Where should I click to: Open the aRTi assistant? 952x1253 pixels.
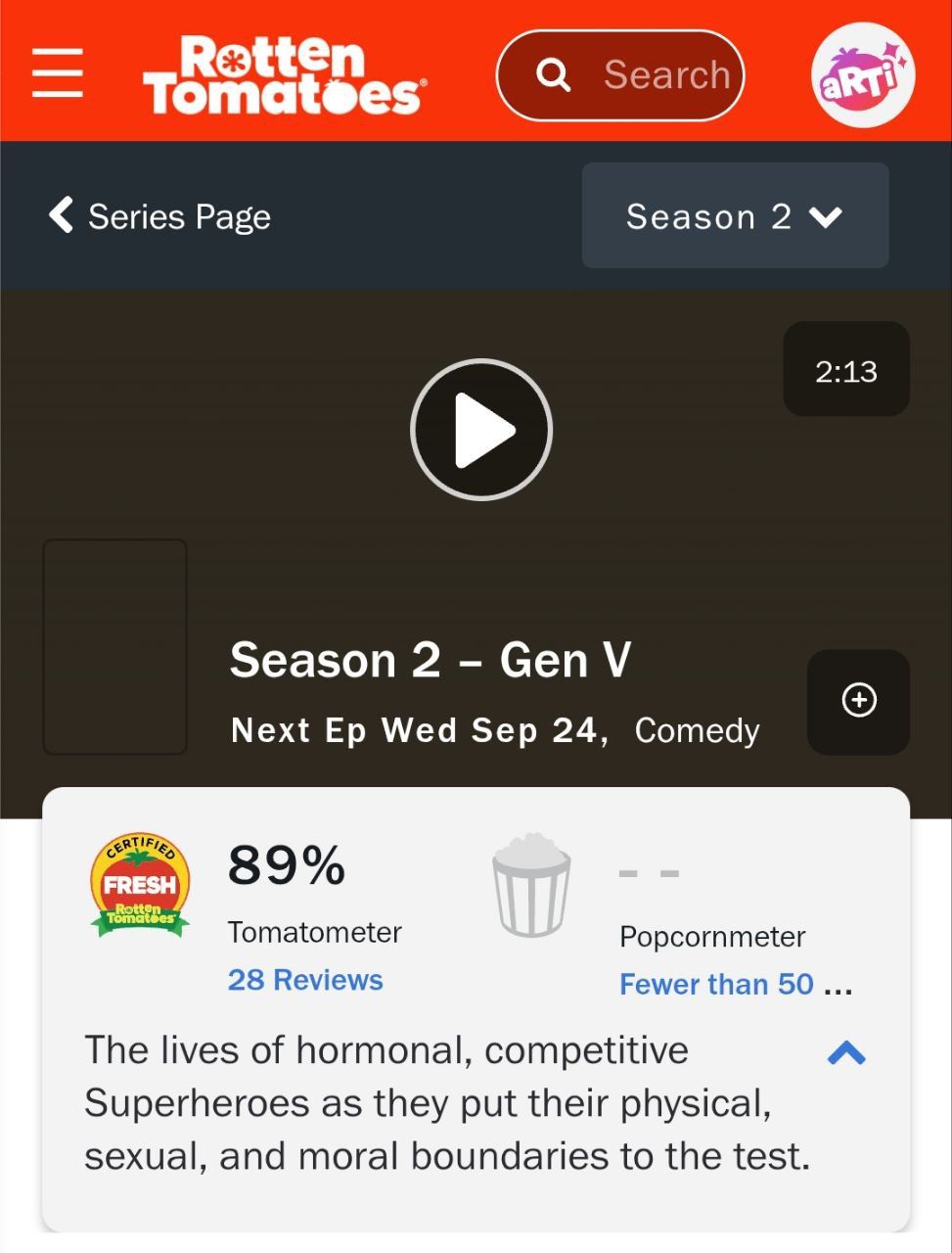(862, 75)
